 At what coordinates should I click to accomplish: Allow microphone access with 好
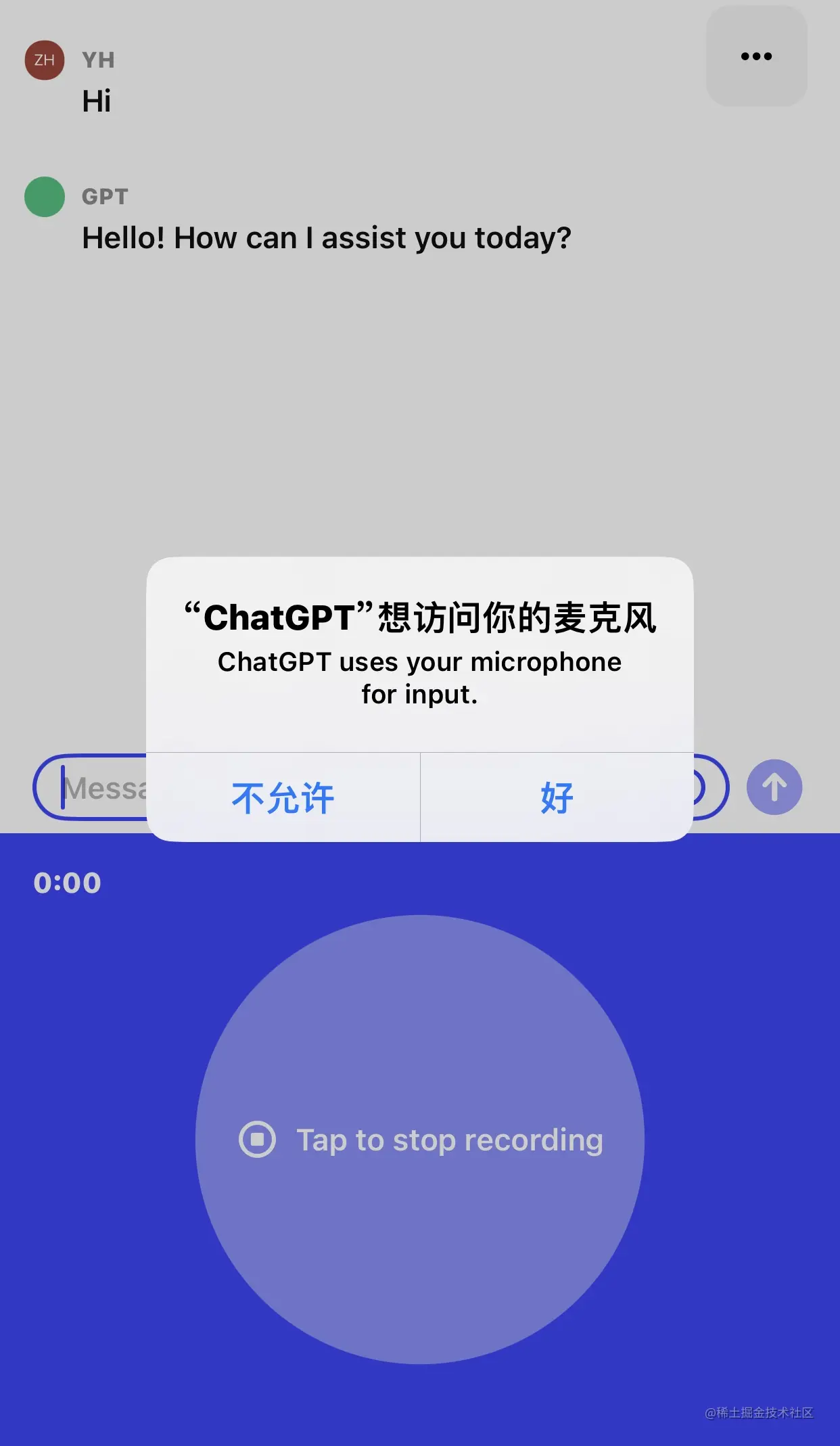pos(557,797)
